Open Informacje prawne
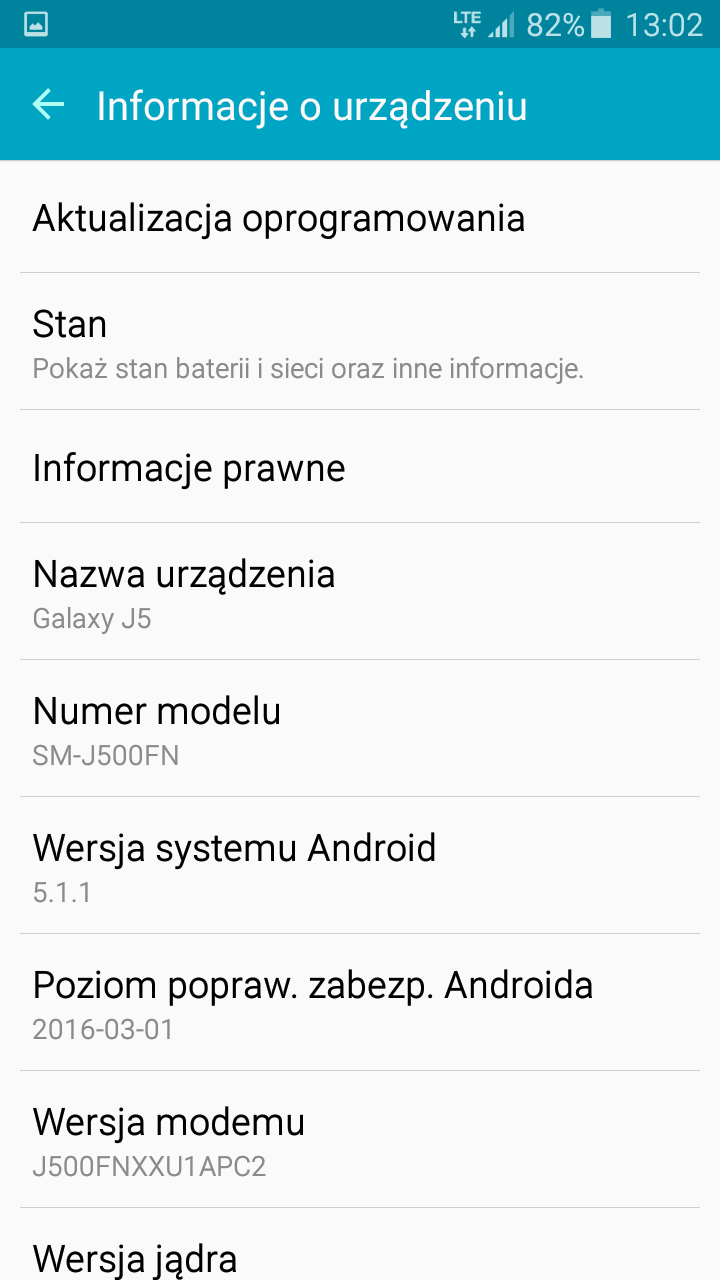 [x=360, y=466]
